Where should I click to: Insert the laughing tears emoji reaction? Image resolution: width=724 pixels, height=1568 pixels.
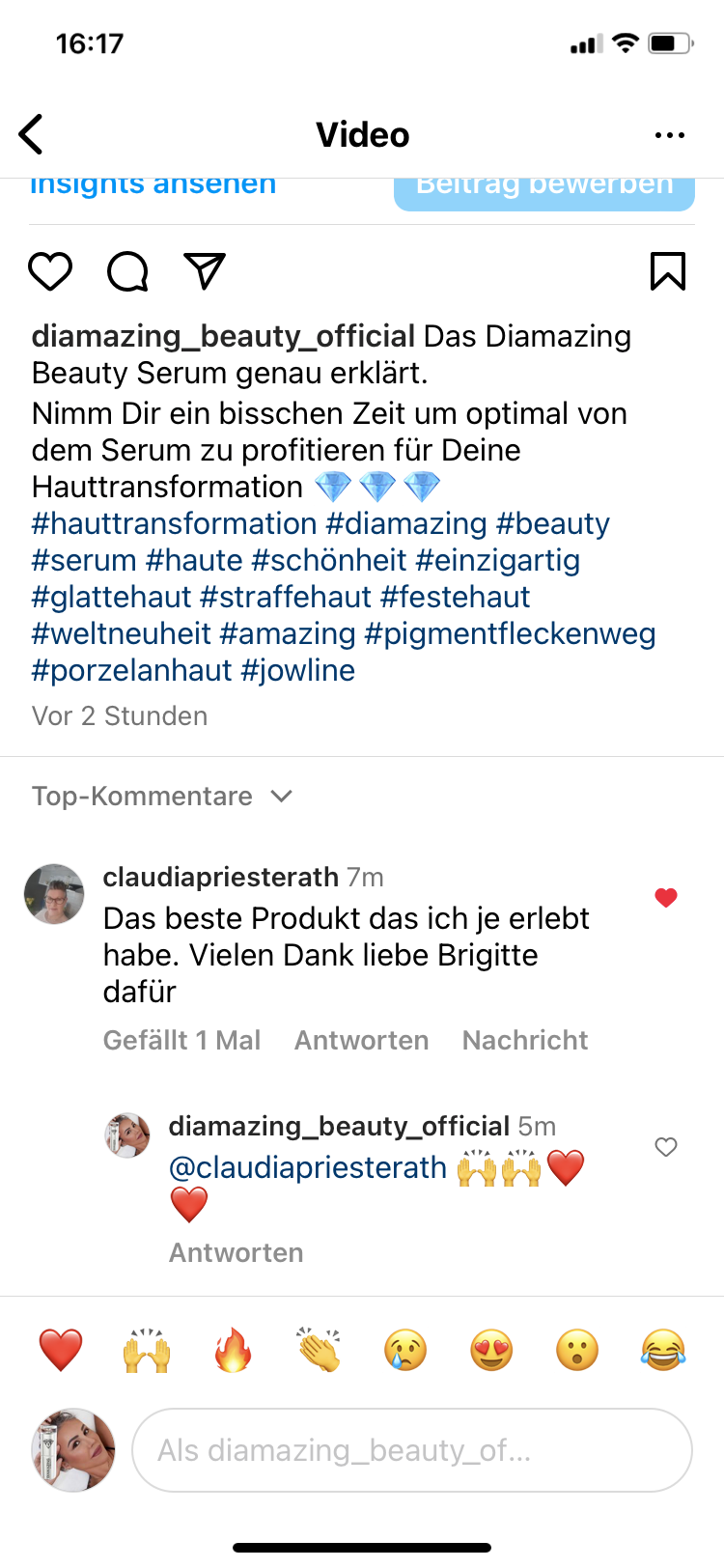(x=663, y=1350)
